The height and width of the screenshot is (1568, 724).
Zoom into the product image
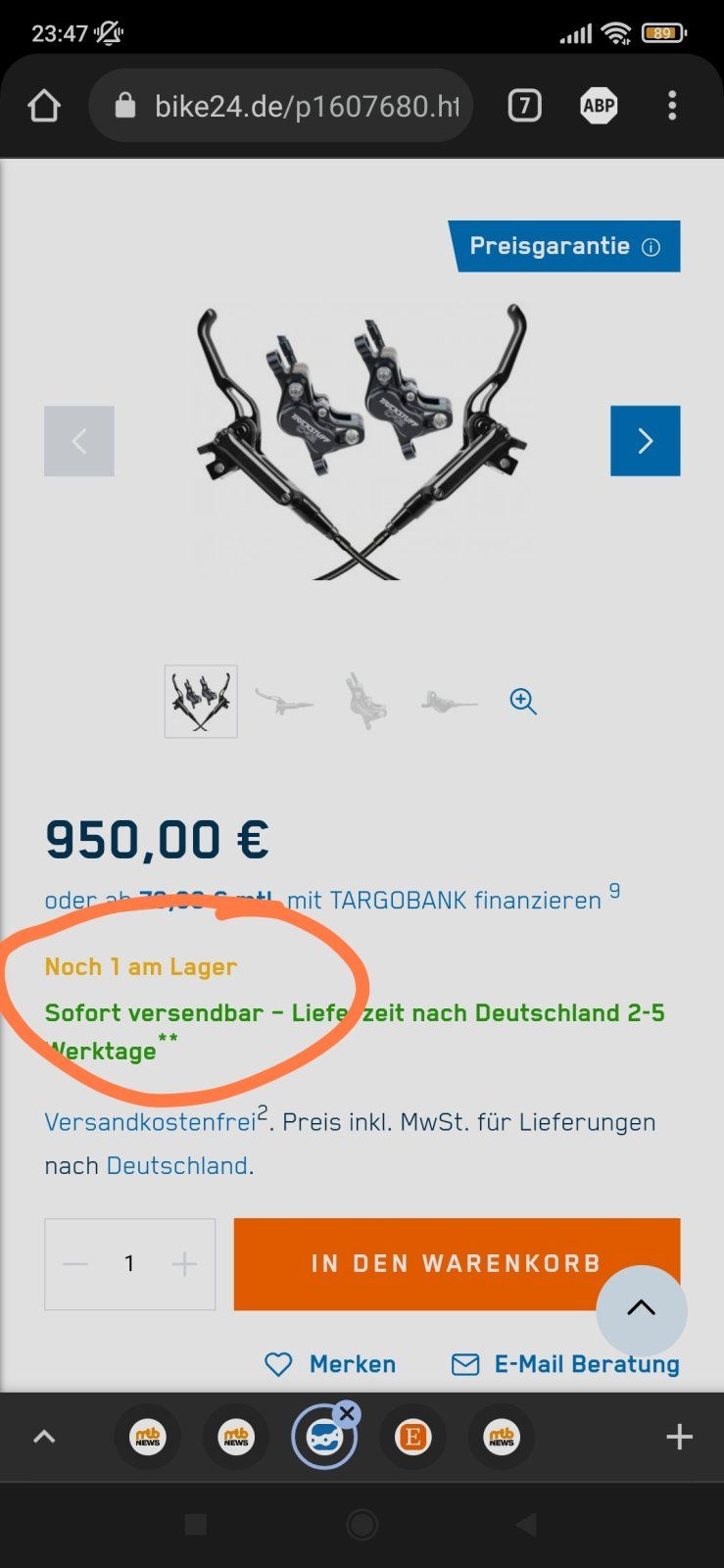coord(522,702)
